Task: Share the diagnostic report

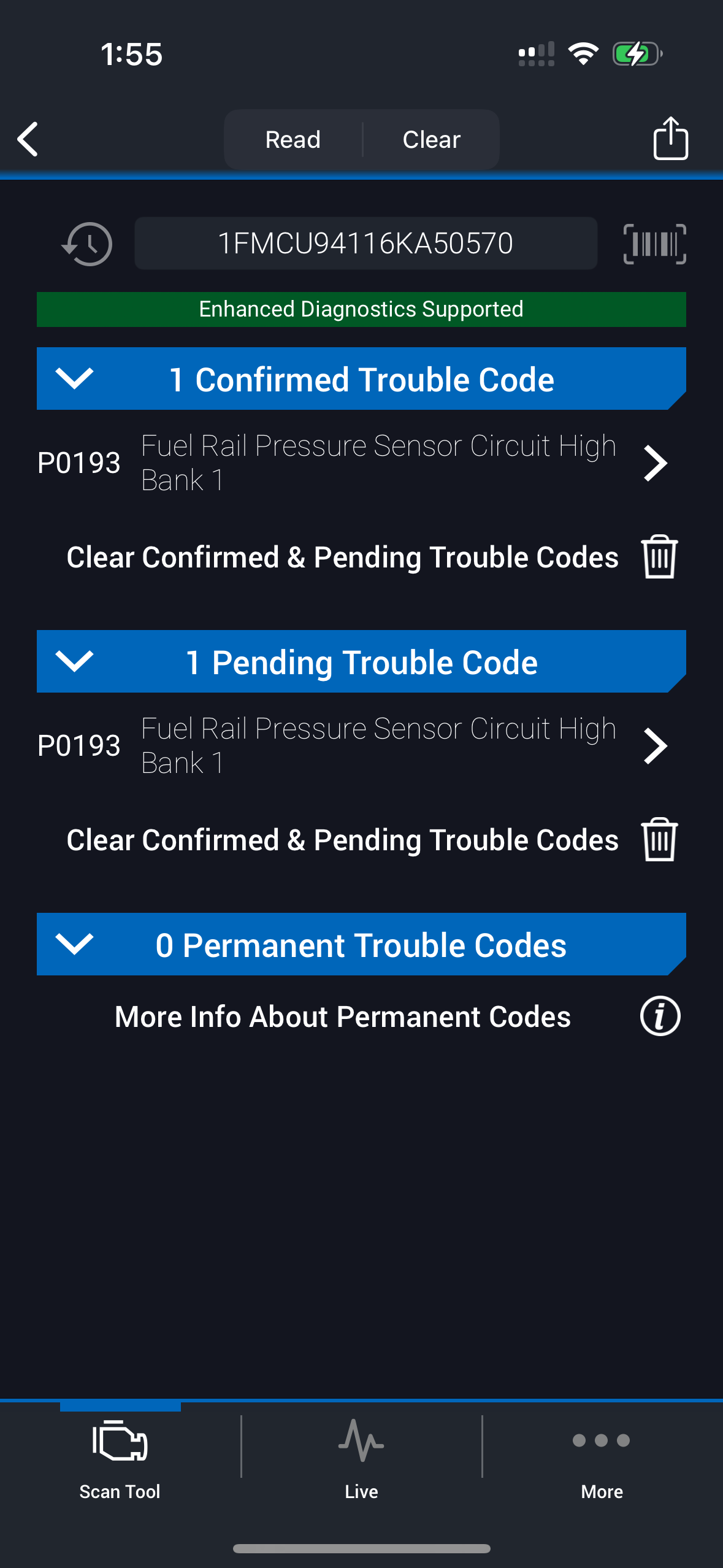Action: click(670, 139)
